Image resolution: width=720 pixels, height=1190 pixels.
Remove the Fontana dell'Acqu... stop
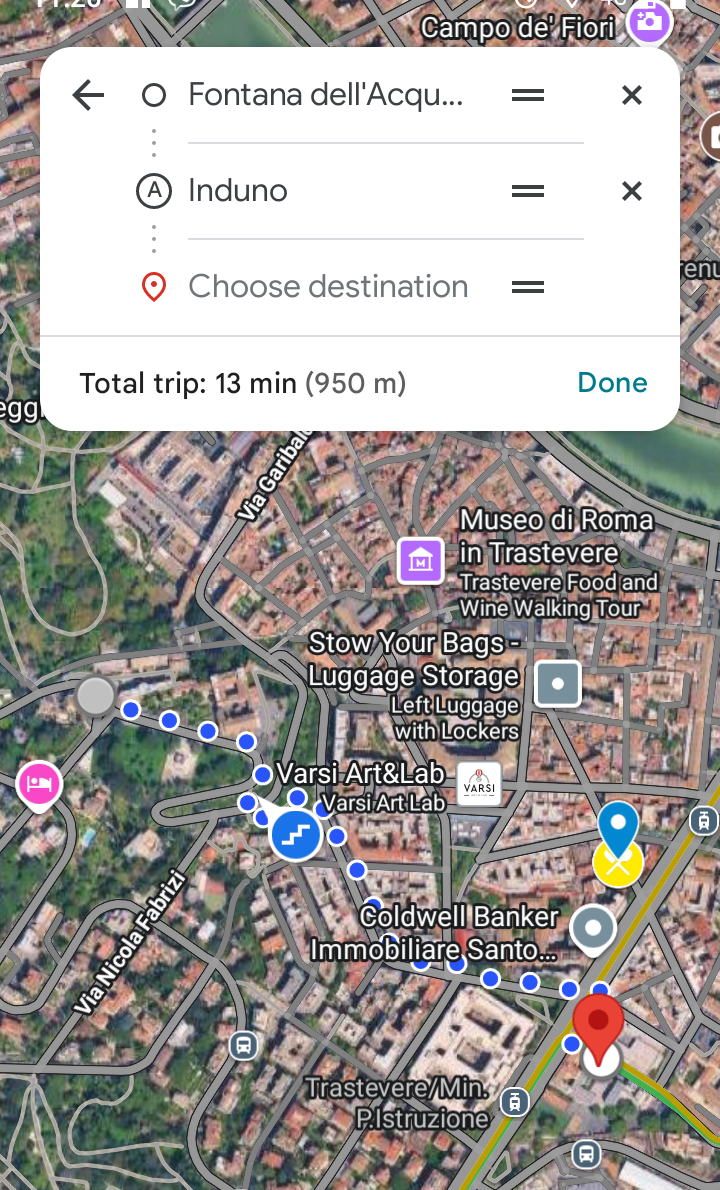(631, 96)
